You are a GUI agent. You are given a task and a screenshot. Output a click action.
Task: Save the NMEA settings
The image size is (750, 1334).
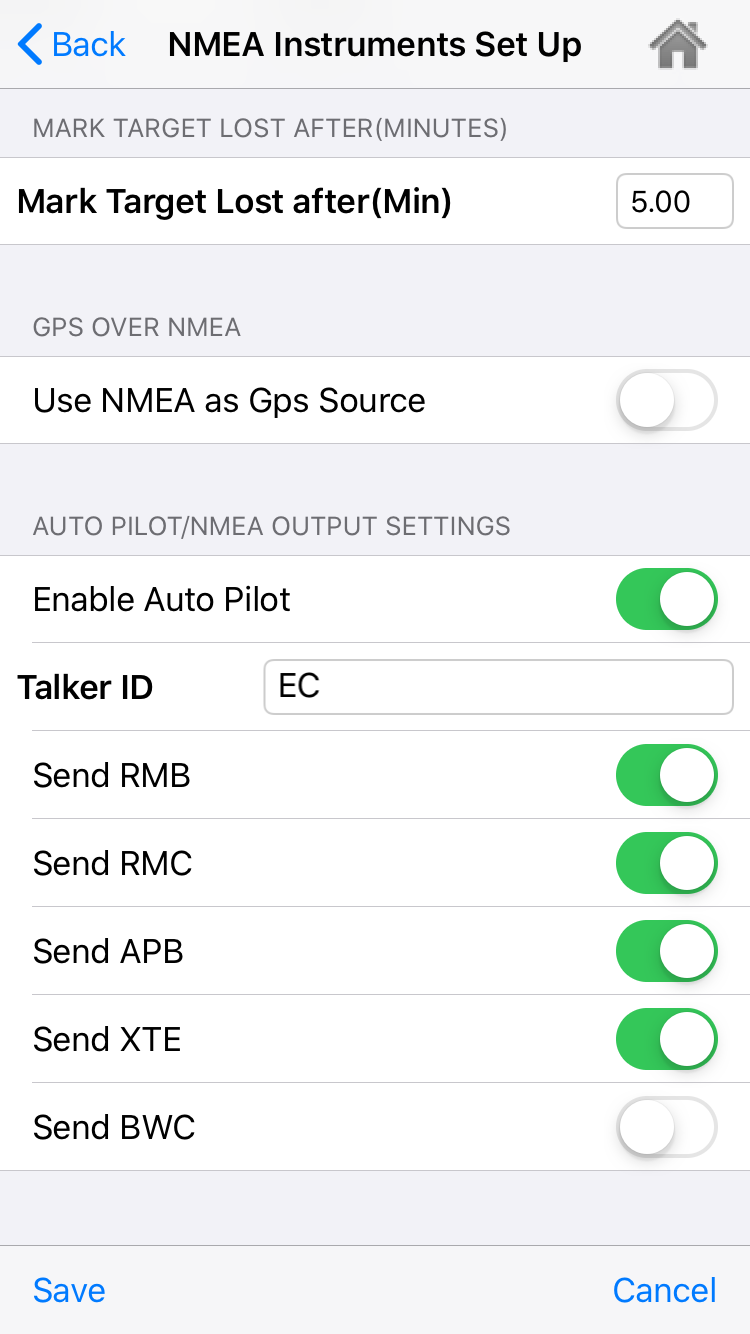click(x=69, y=1290)
